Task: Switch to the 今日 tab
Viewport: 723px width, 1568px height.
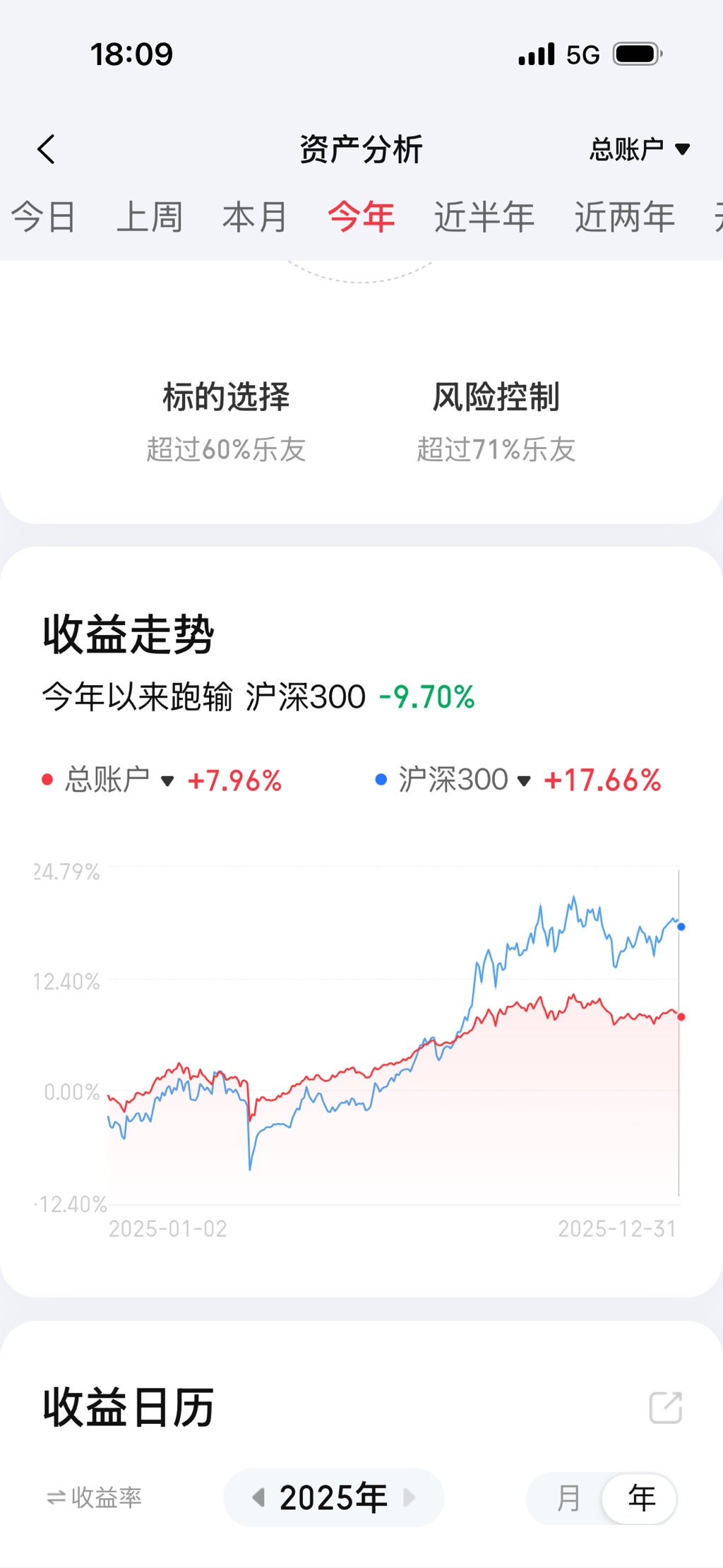Action: coord(44,216)
